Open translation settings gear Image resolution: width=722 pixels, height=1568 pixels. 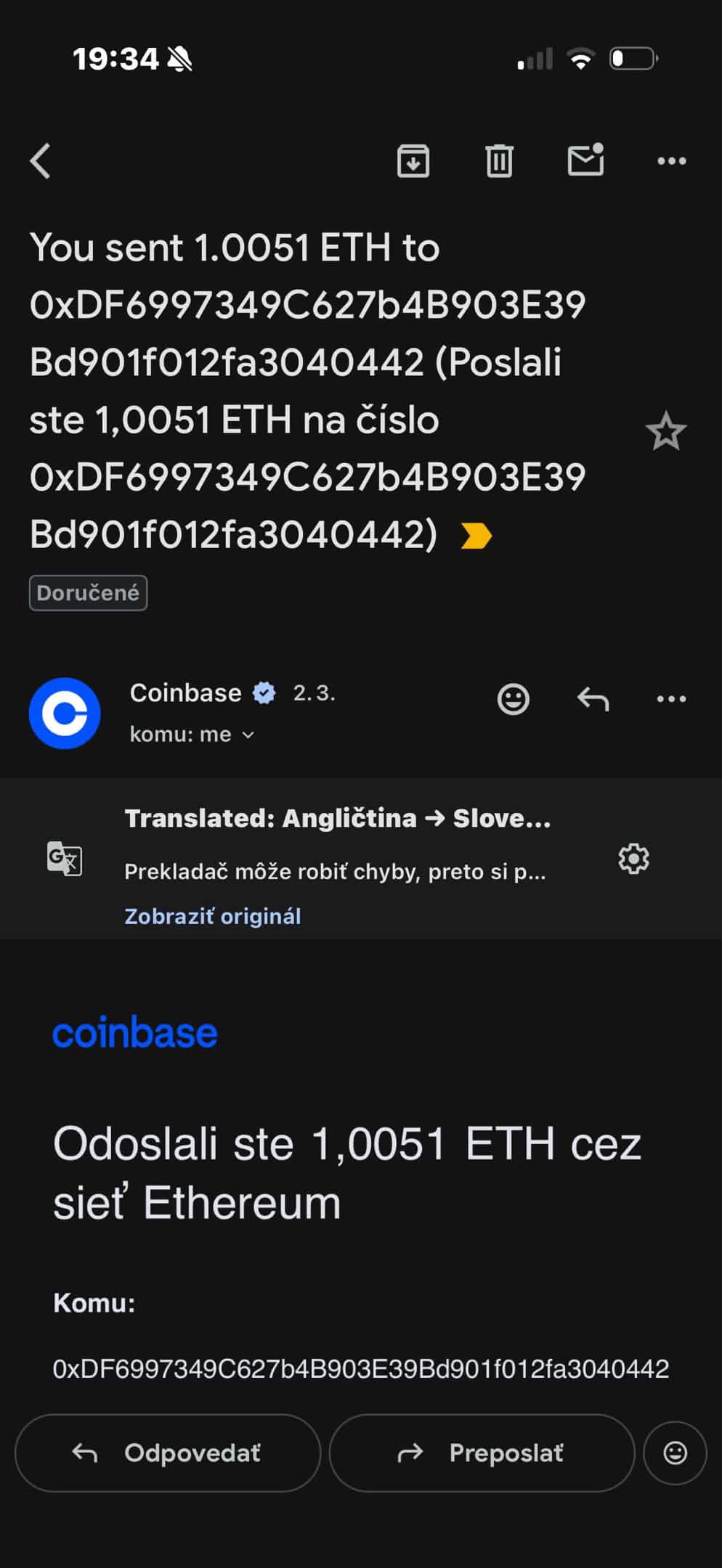point(633,859)
